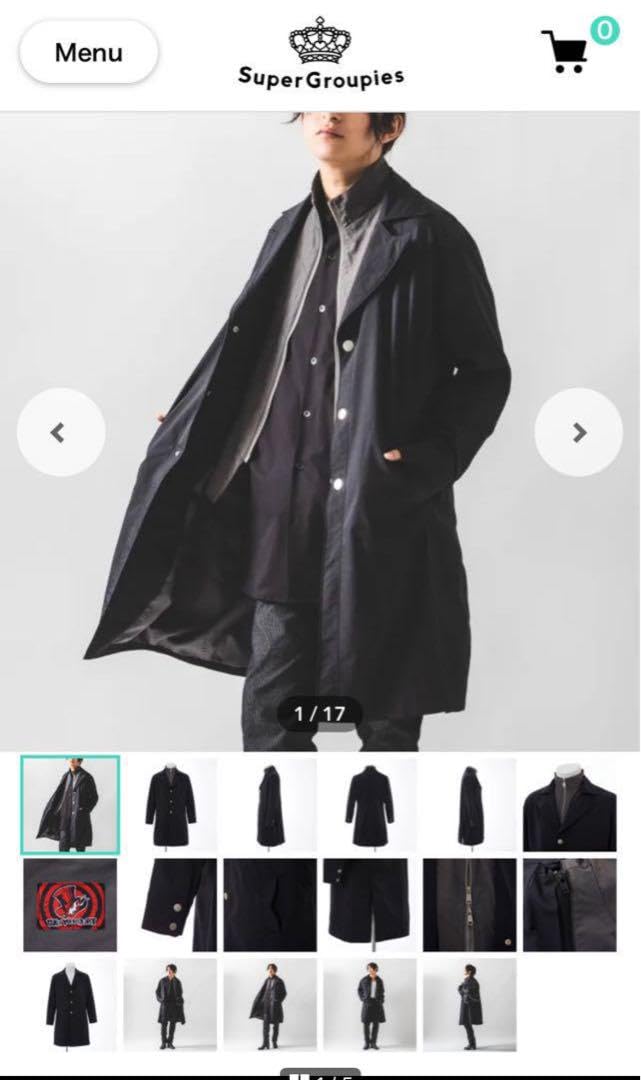Image resolution: width=641 pixels, height=1080 pixels.
Task: View the red spiral logo label thumbnail
Action: pos(70,904)
